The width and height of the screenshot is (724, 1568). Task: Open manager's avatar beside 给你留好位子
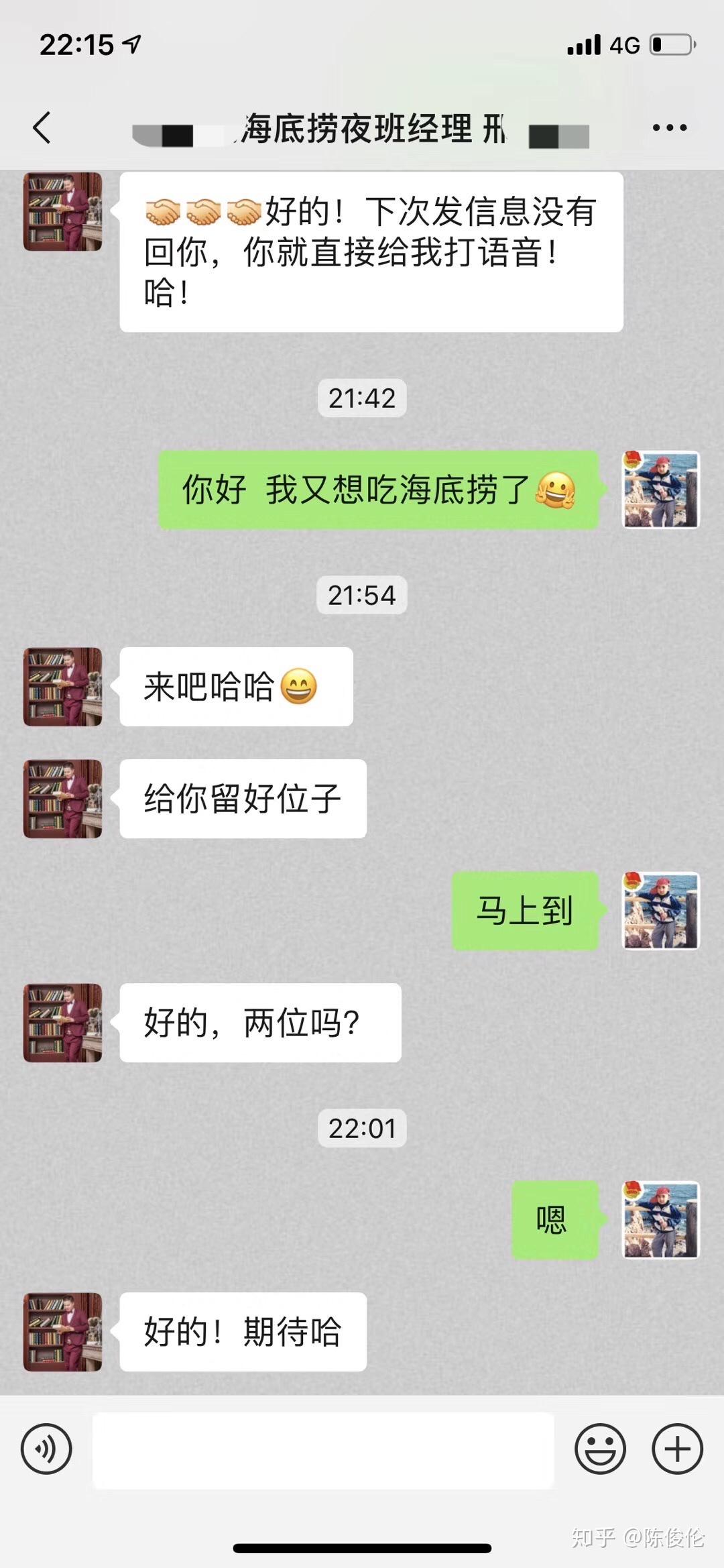tap(63, 799)
